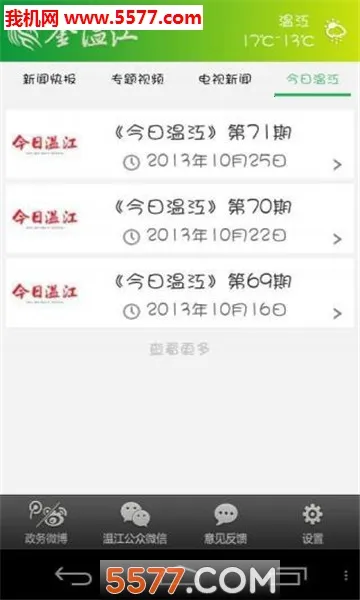Switch to the 电视新闻 tab
This screenshot has width=360, height=600.
point(225,79)
